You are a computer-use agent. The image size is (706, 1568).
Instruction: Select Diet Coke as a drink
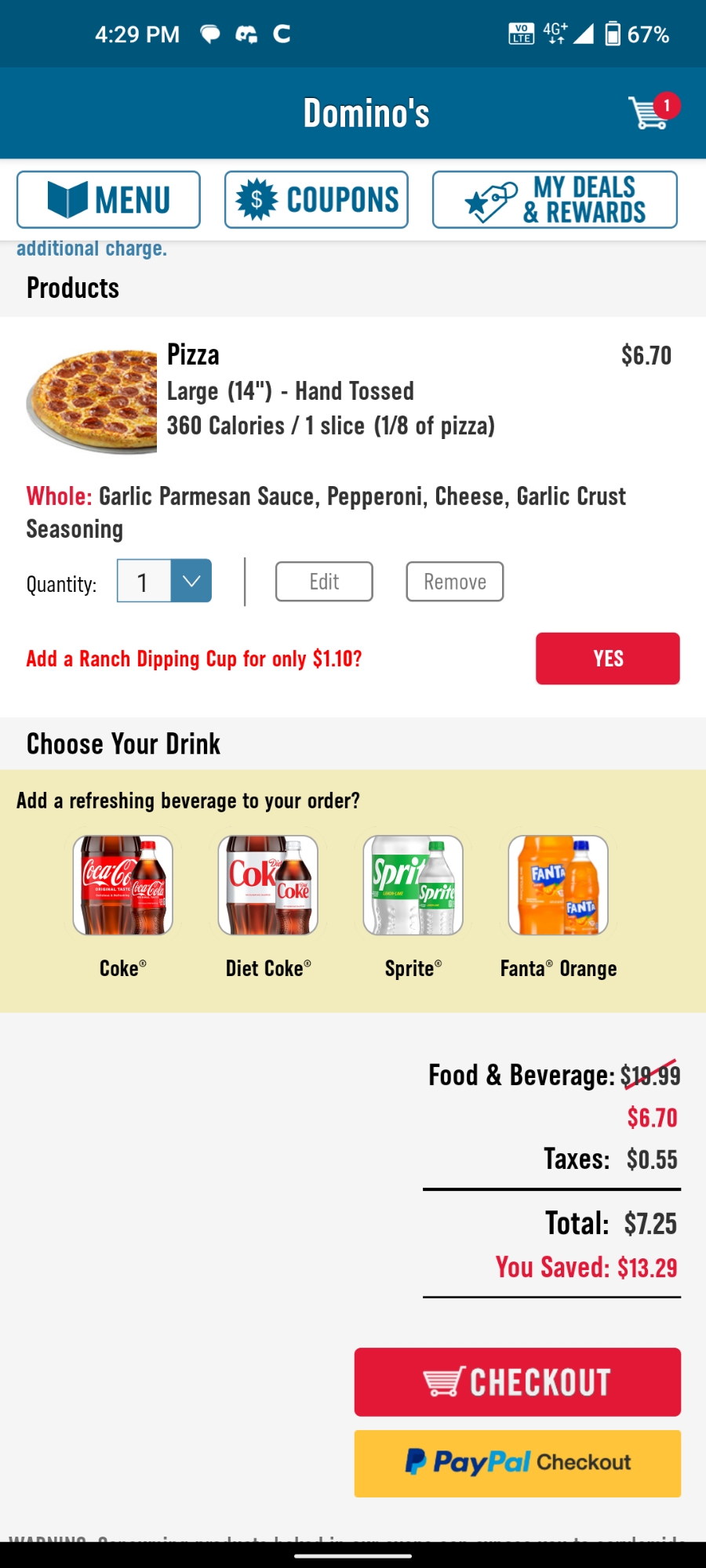268,885
